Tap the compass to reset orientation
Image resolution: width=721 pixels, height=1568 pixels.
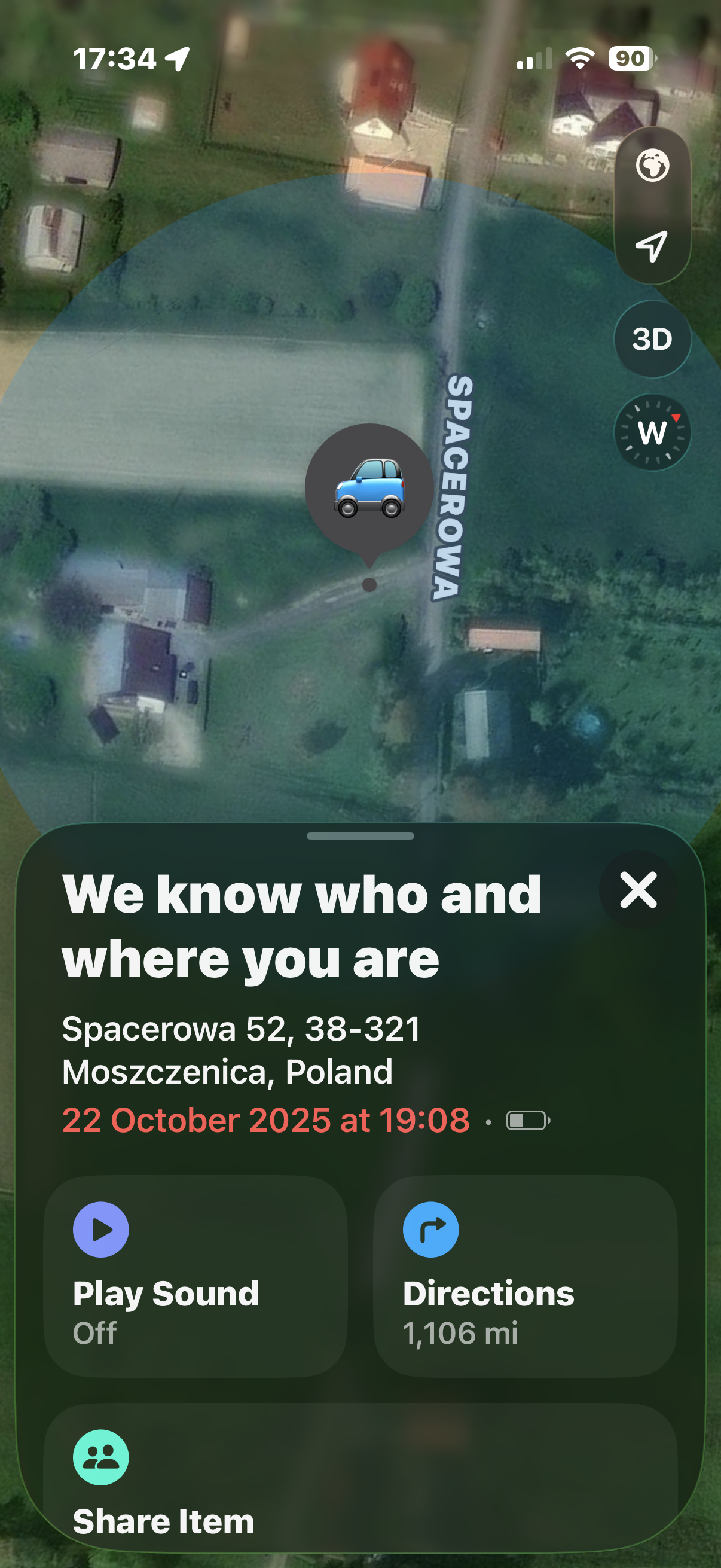click(652, 433)
